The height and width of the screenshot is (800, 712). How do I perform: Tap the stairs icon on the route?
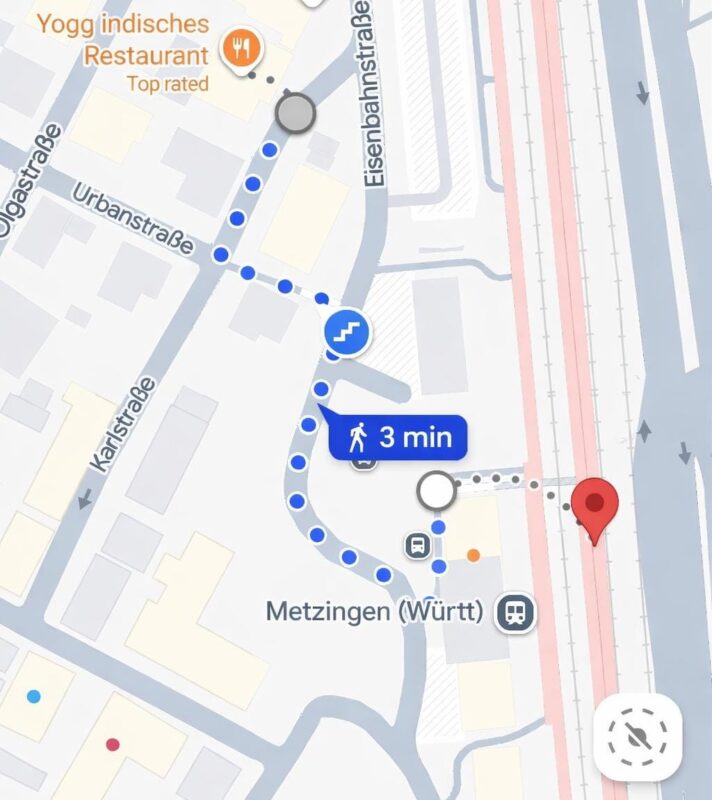pyautogui.click(x=347, y=332)
